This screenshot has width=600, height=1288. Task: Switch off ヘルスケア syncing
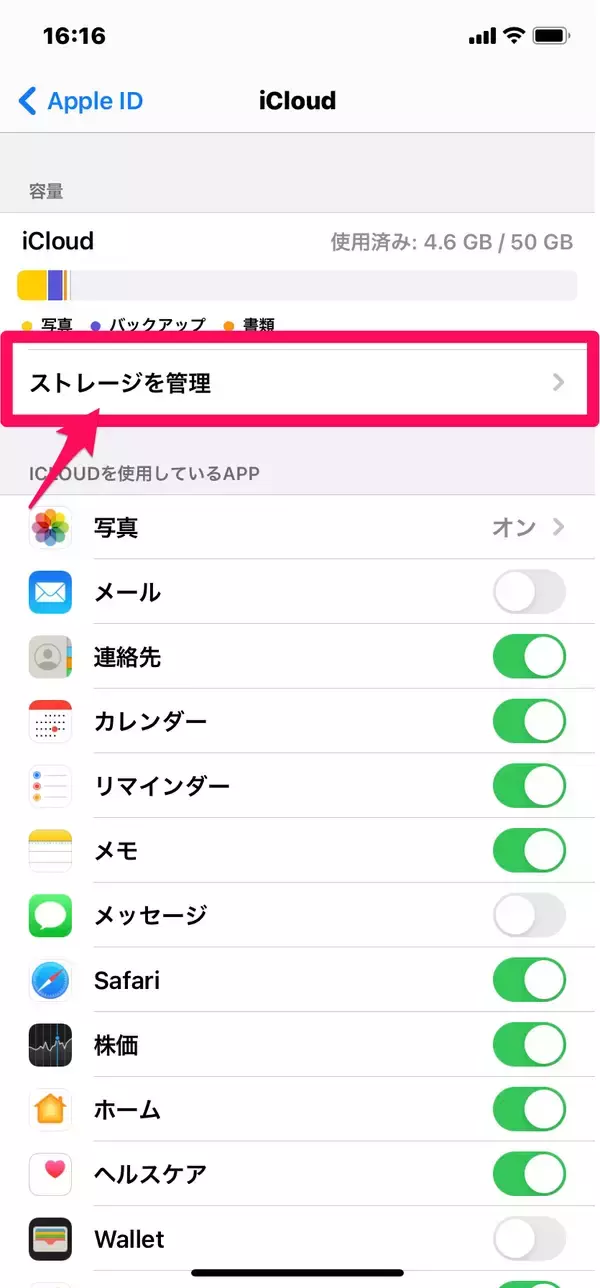tap(529, 1174)
